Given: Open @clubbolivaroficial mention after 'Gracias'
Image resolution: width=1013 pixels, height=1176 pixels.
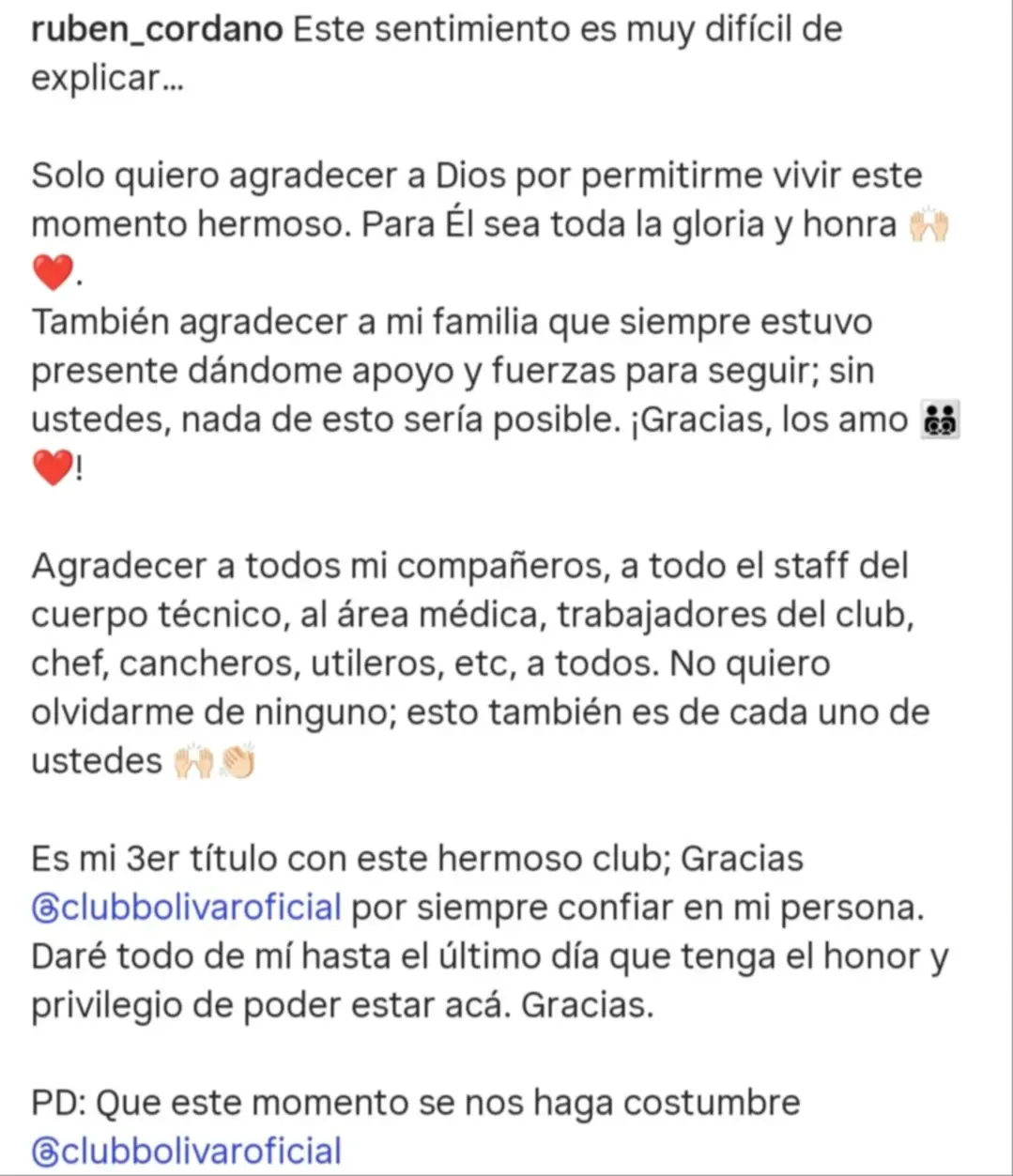Looking at the screenshot, I should coord(186,908).
